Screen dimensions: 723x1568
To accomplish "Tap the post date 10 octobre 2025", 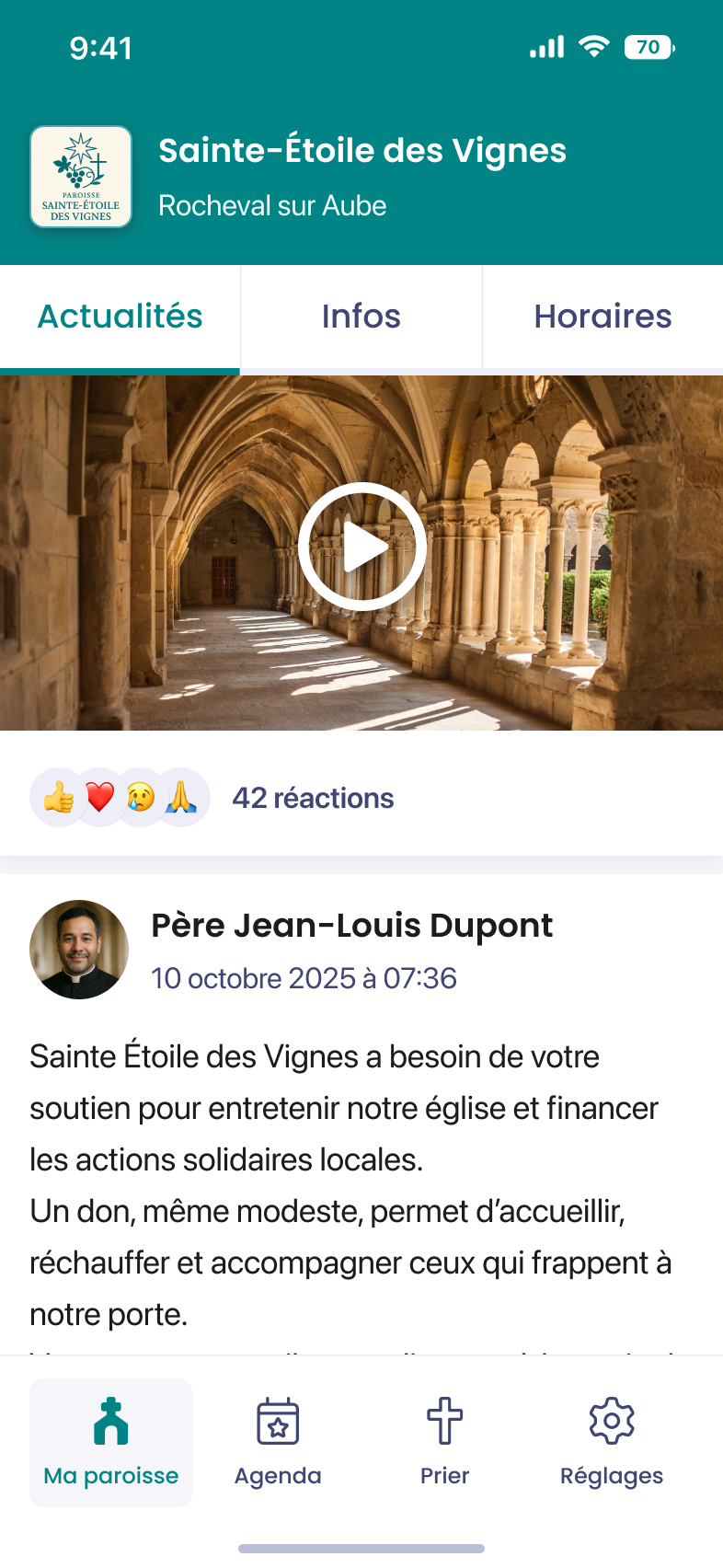I will coord(304,978).
